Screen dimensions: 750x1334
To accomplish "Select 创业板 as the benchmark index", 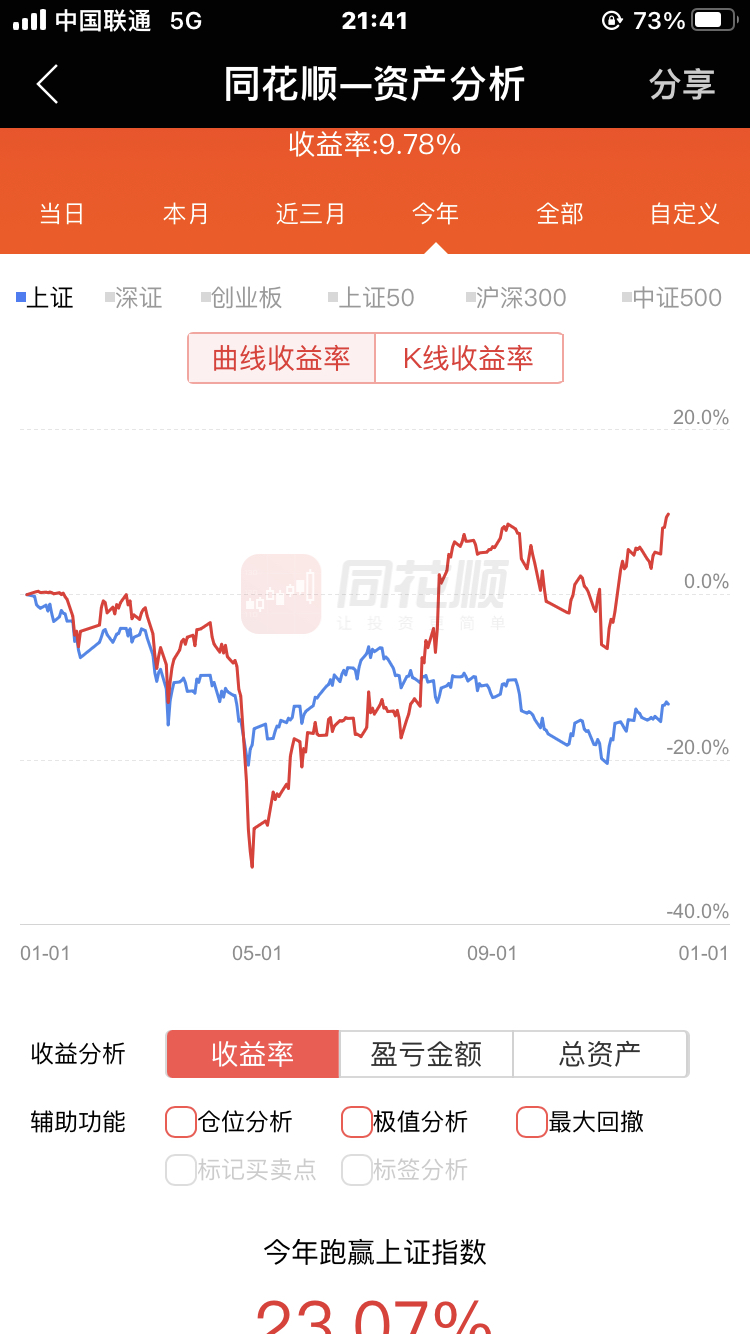I will (x=242, y=297).
